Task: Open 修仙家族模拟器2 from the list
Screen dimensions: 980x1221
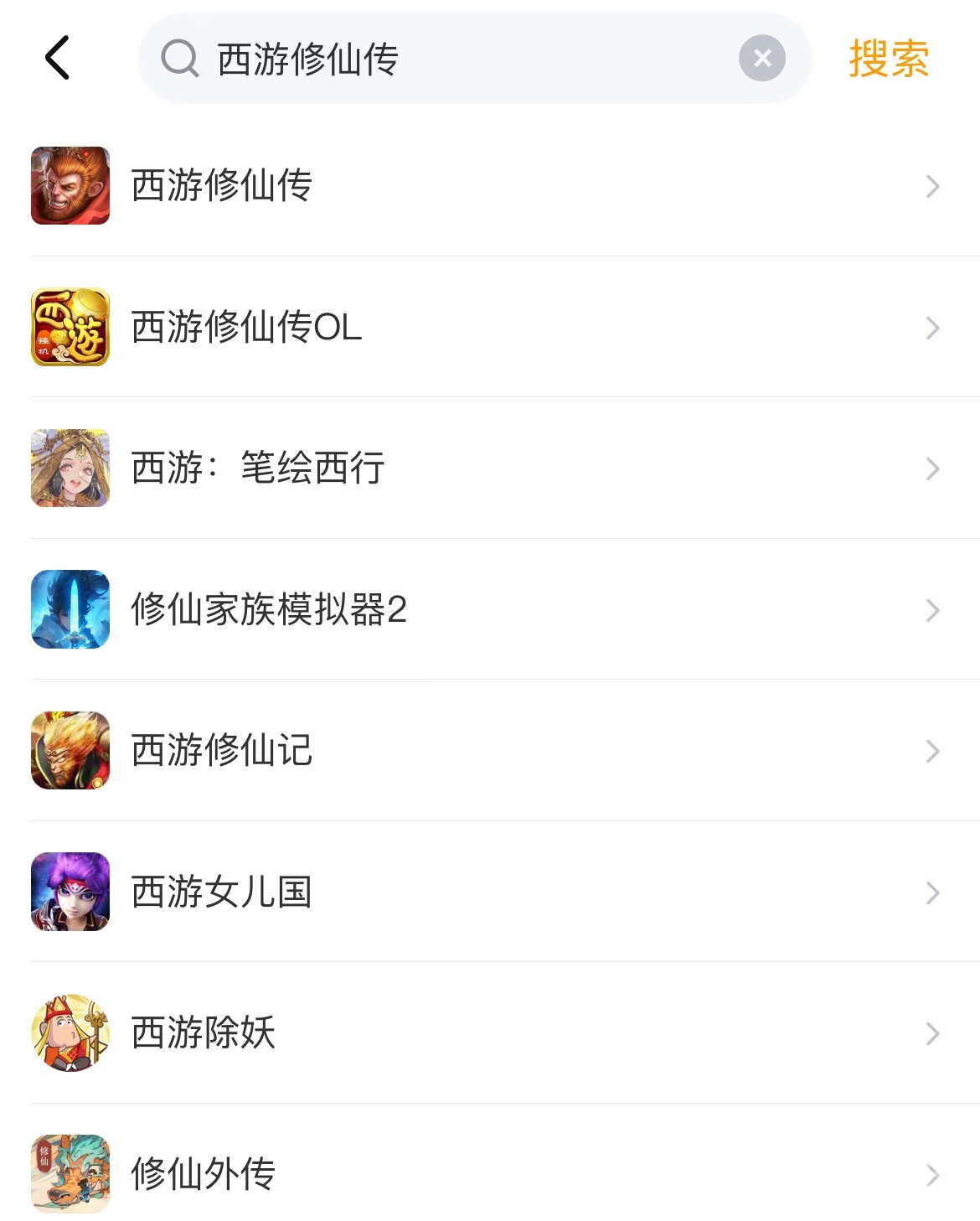Action: tap(268, 609)
